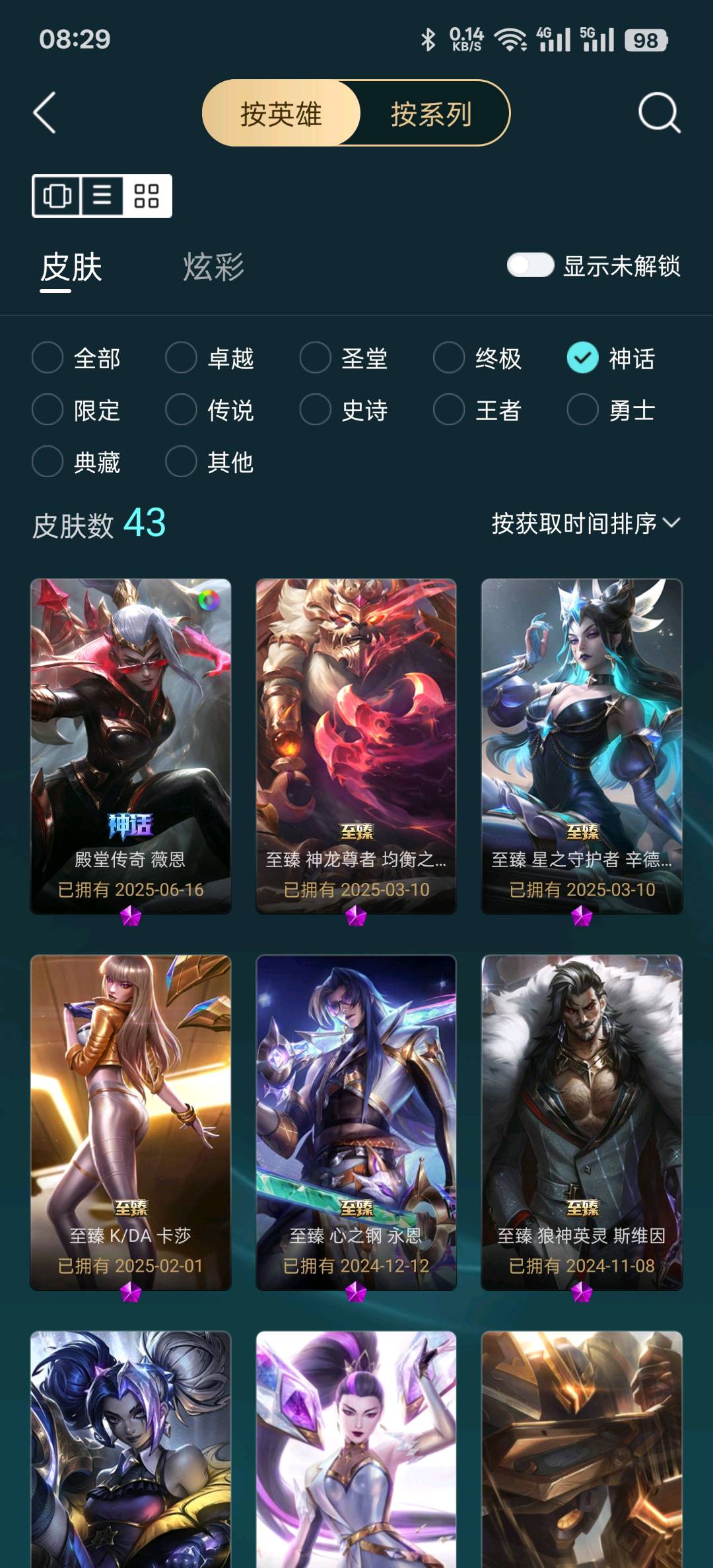
Task: Select the 按英雄 segment
Action: (281, 114)
